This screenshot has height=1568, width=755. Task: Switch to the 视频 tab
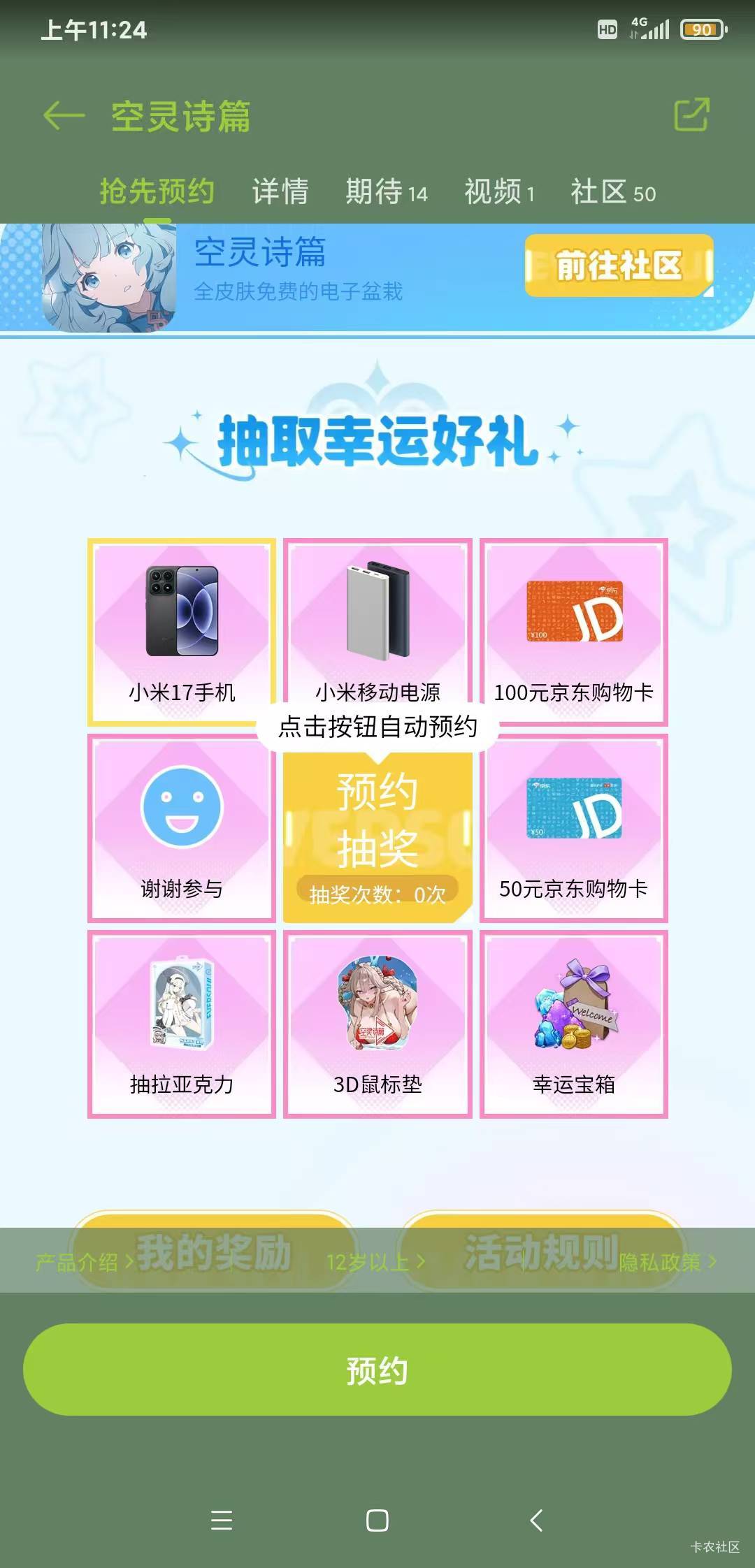pos(499,191)
